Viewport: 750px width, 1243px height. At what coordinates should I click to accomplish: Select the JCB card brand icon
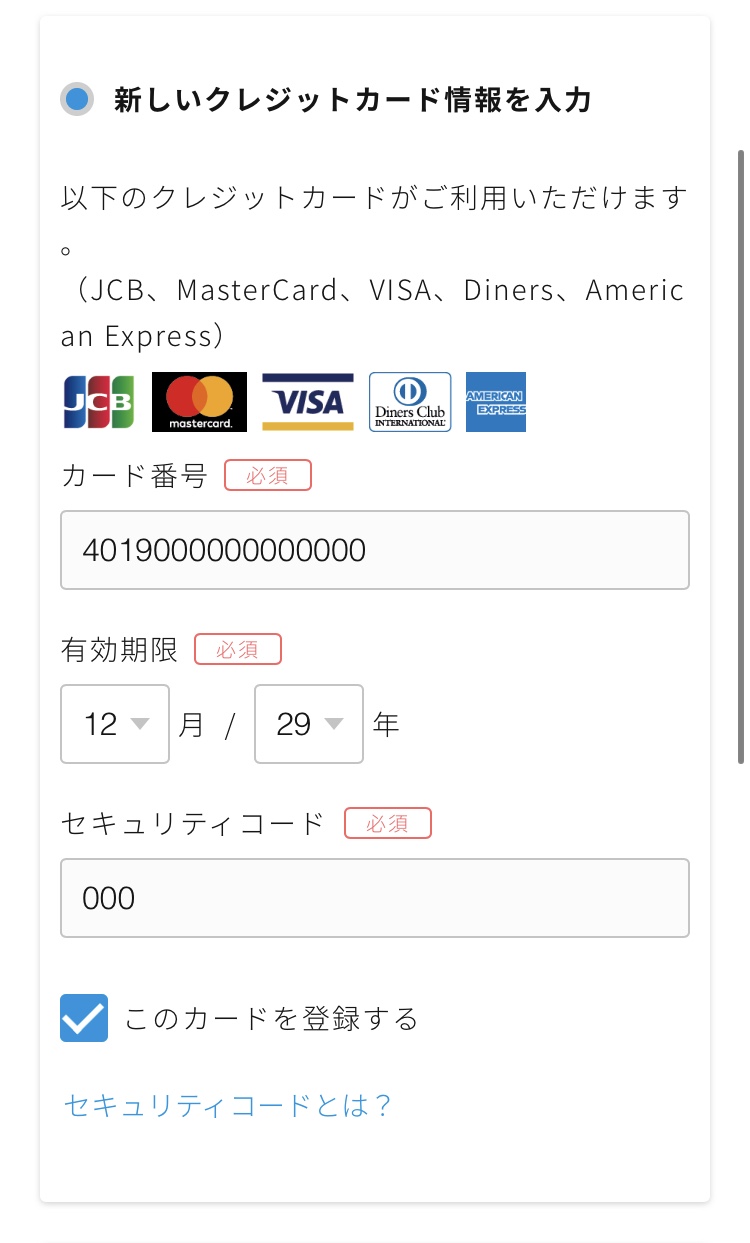pos(100,401)
